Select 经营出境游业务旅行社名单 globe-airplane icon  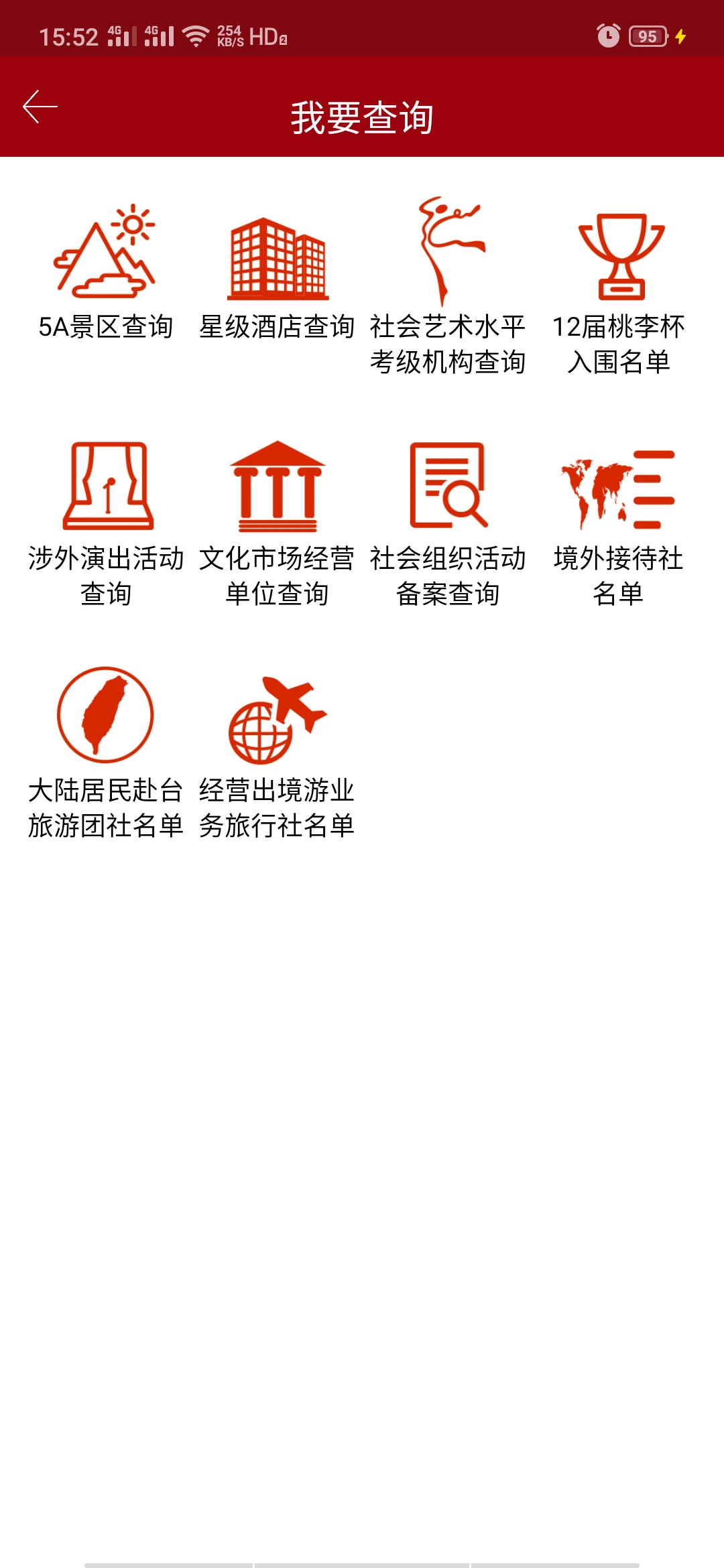click(277, 717)
